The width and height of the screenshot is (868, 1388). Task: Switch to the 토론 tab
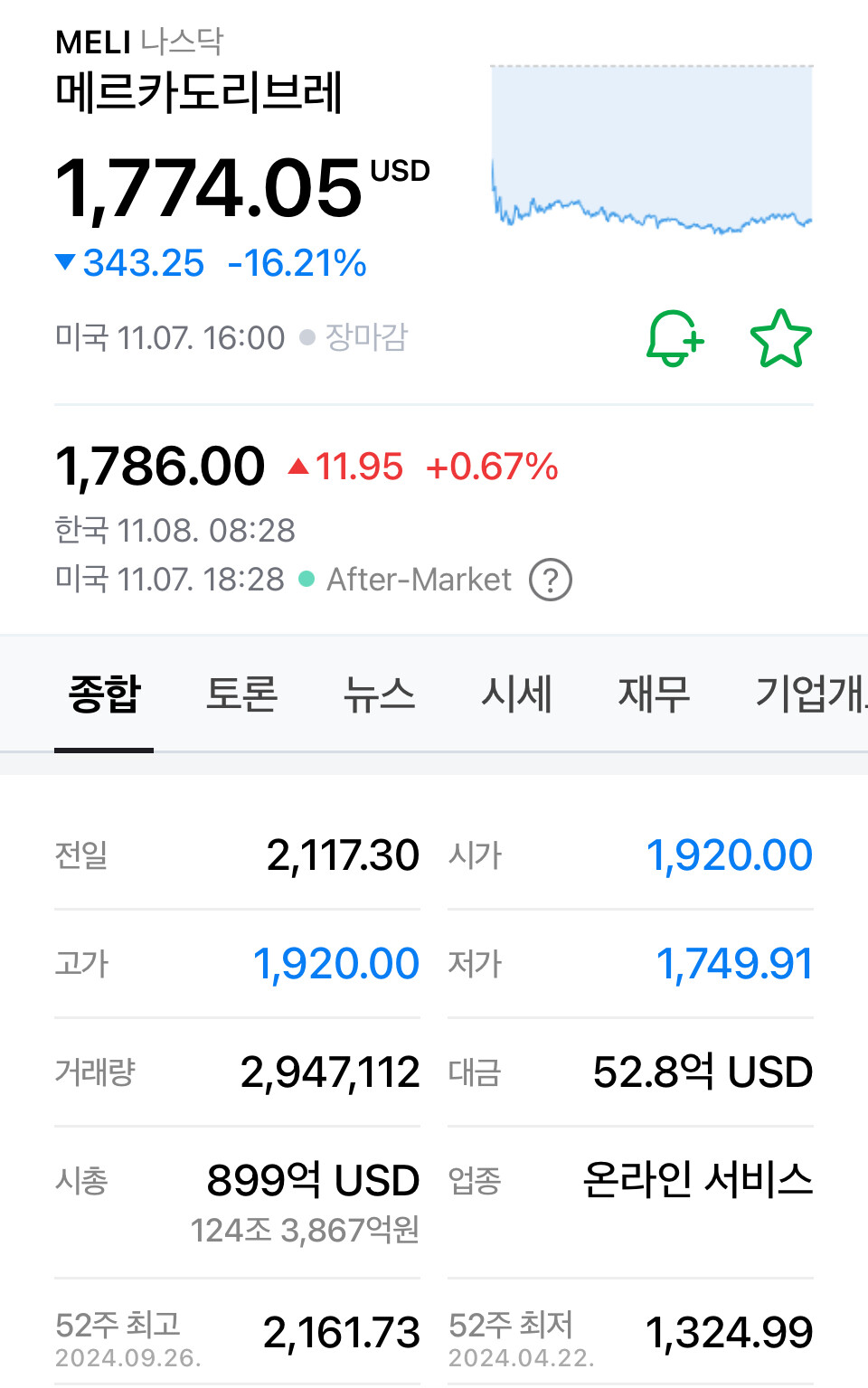[x=241, y=694]
